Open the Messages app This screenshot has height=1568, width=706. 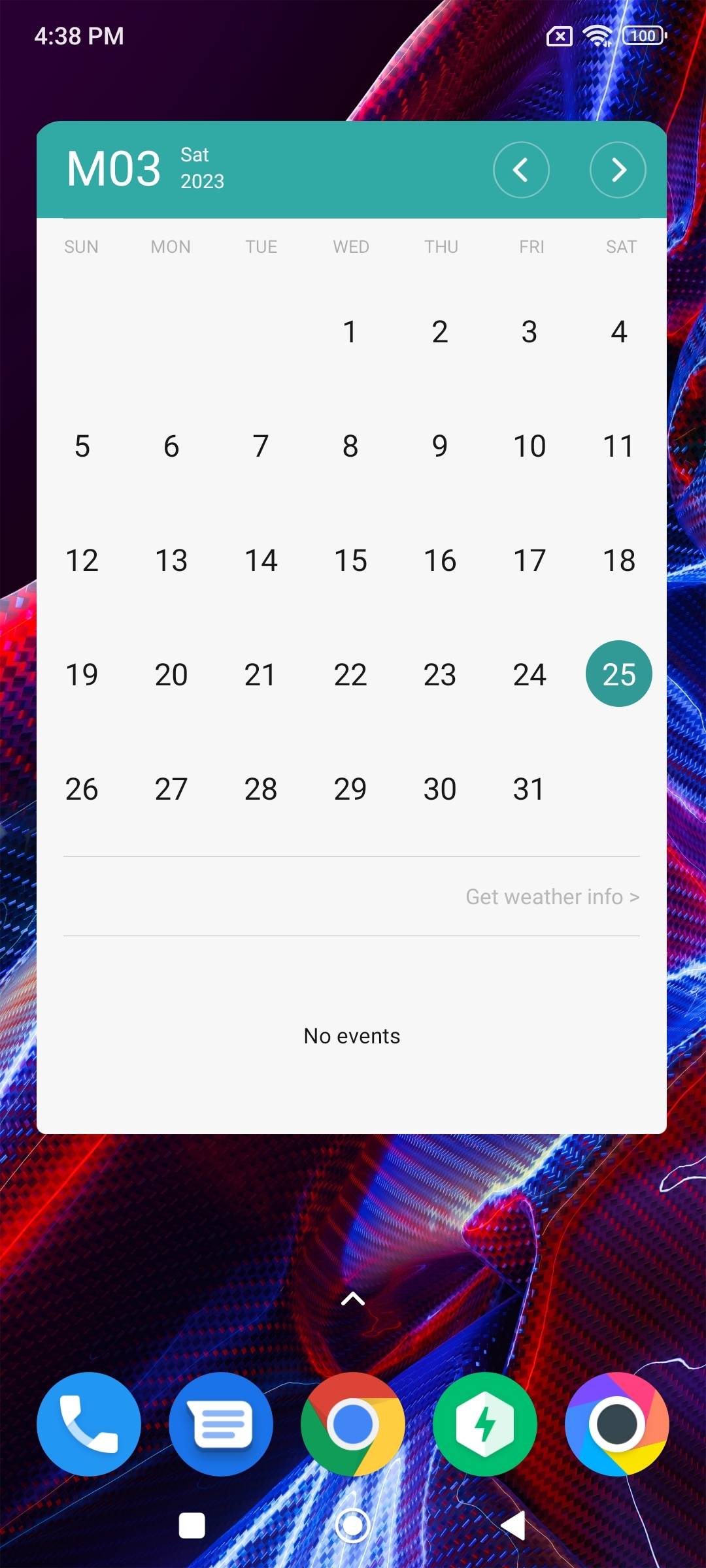pyautogui.click(x=221, y=1424)
